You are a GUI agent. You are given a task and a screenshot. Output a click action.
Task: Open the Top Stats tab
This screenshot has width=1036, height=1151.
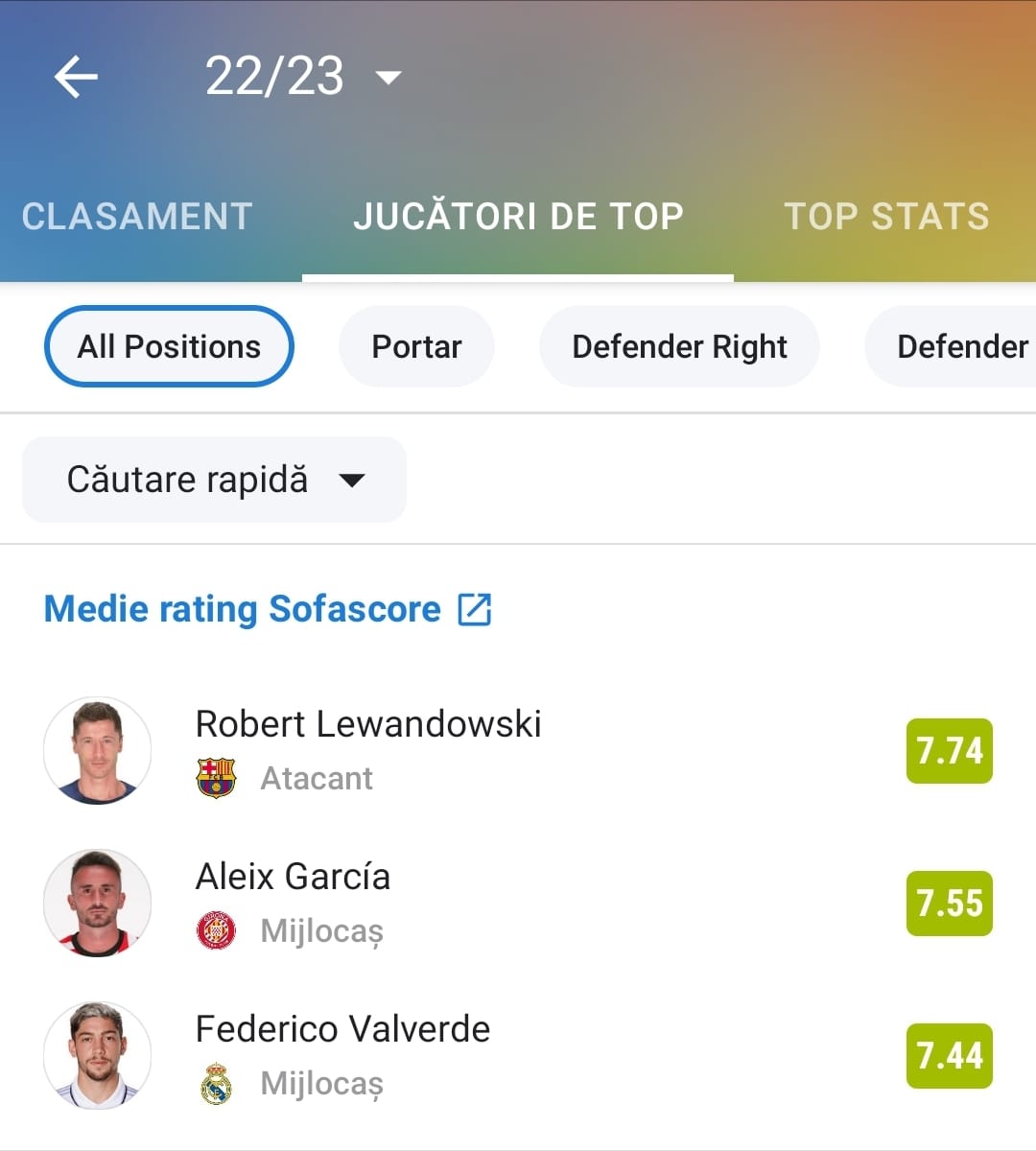pos(886,217)
